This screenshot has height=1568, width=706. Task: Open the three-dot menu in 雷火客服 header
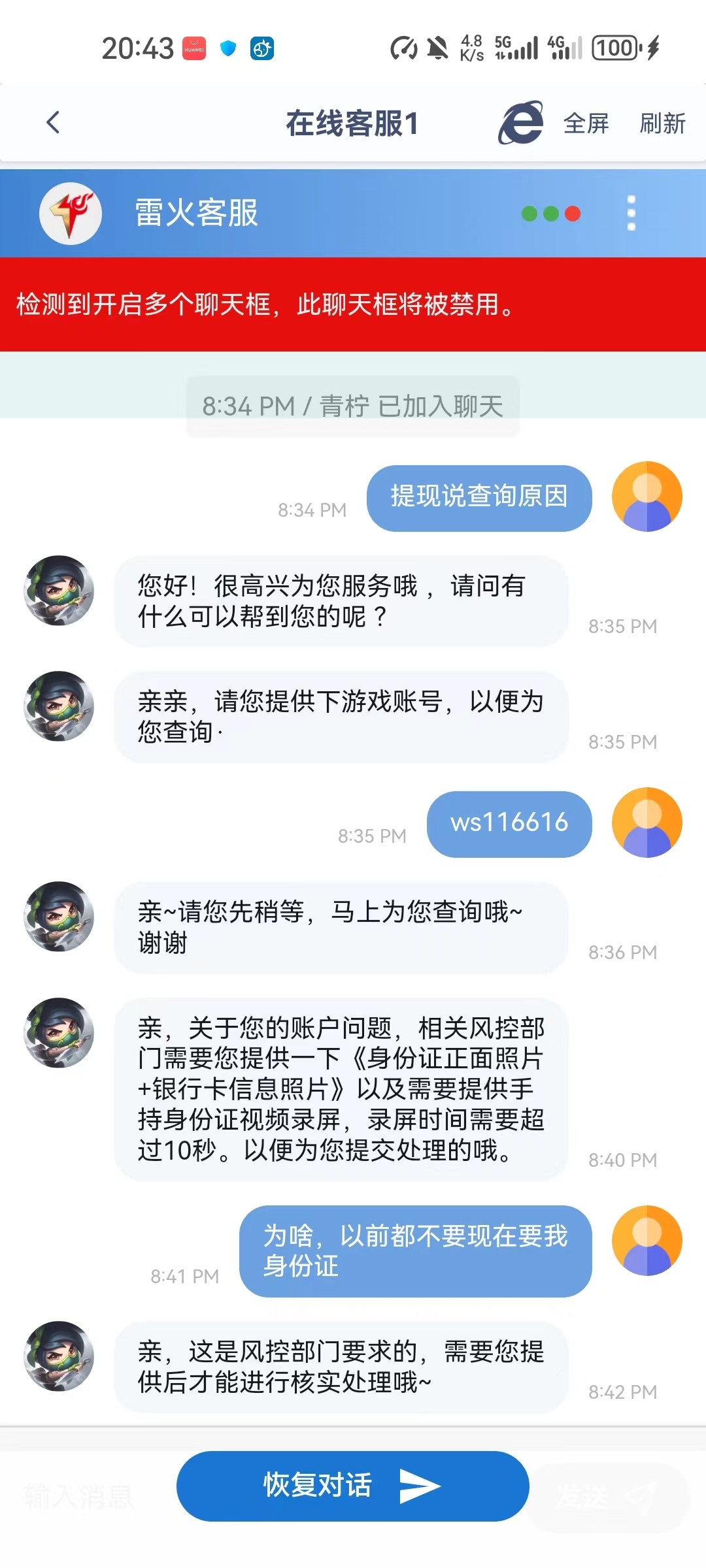click(631, 213)
